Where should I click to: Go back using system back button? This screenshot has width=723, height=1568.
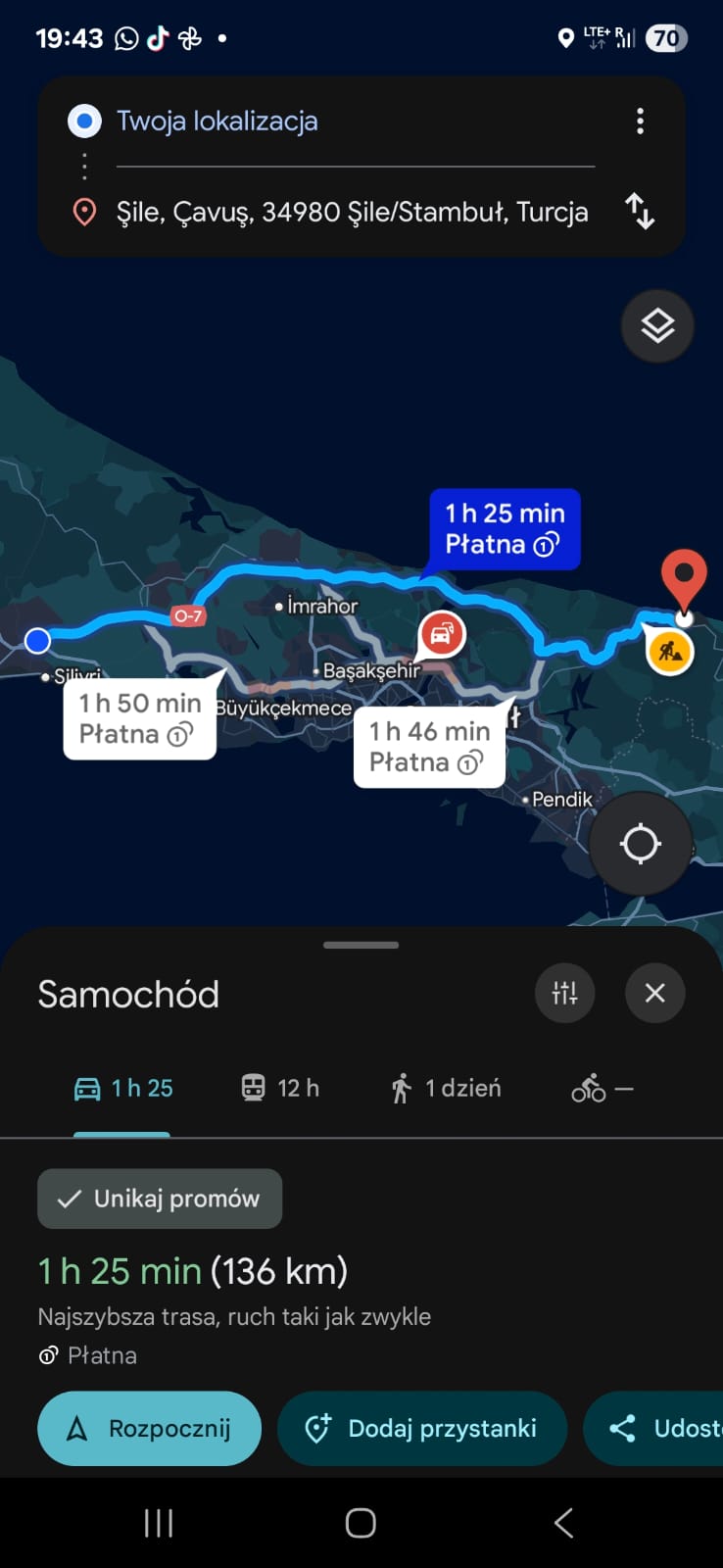(563, 1523)
